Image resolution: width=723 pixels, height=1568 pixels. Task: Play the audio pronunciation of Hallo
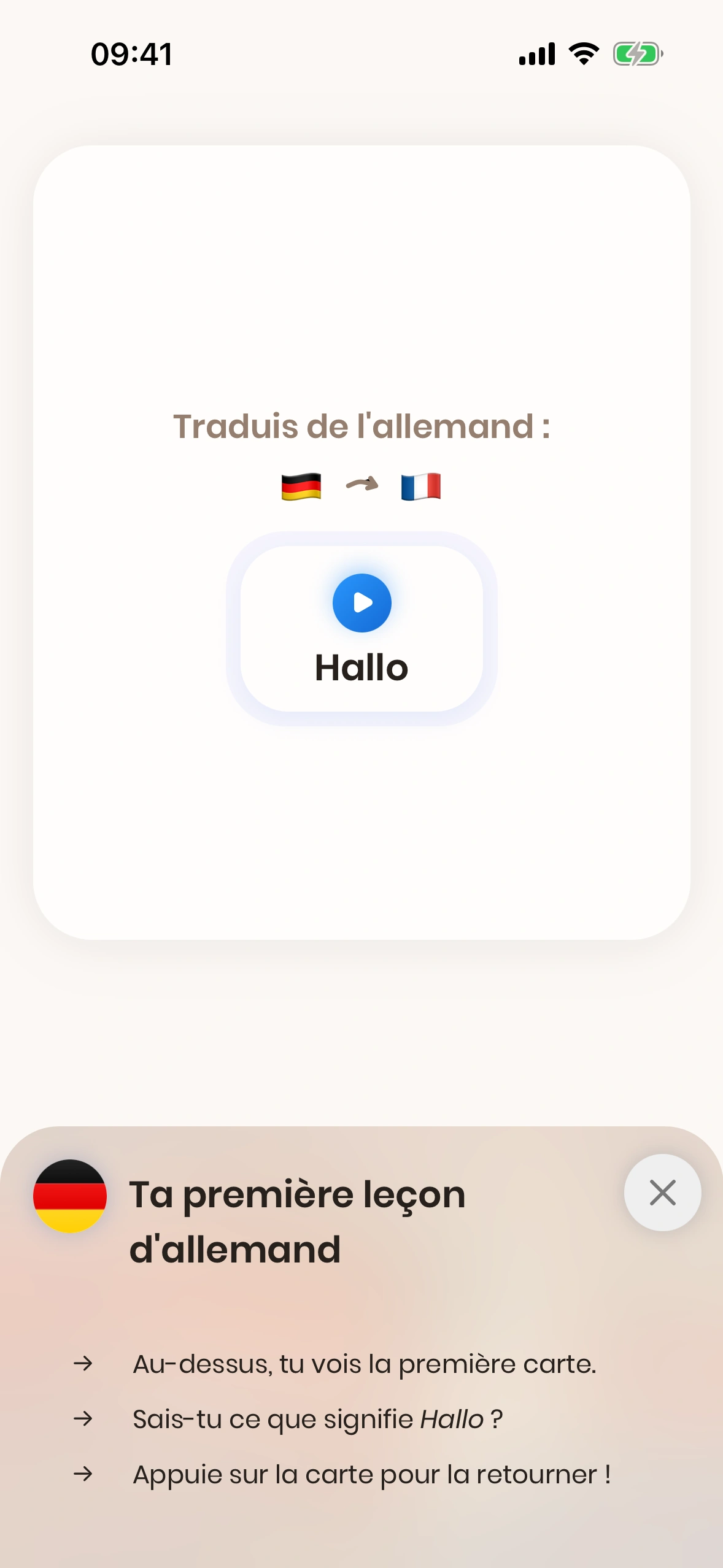361,602
